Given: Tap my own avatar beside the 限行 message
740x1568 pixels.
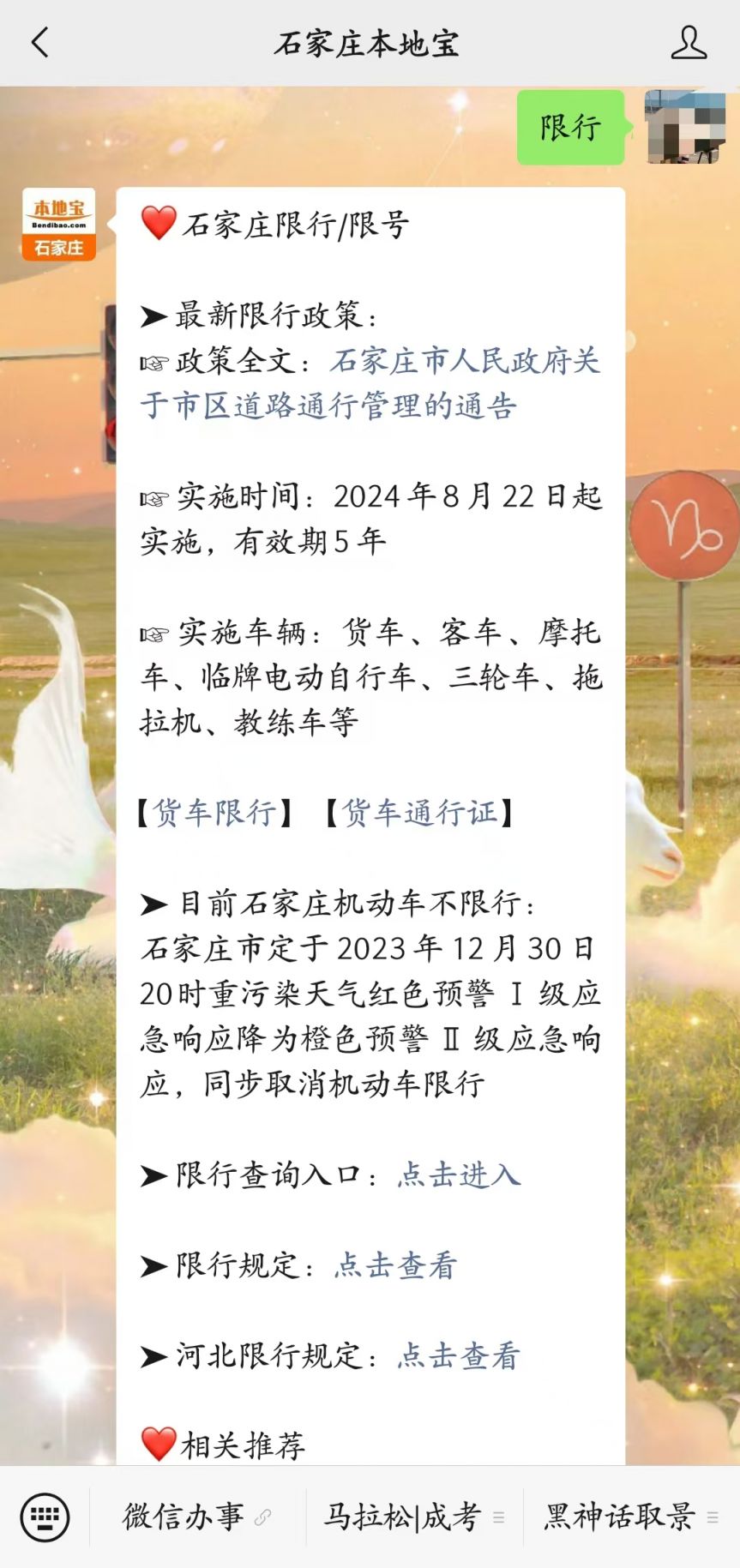Looking at the screenshot, I should 684,127.
